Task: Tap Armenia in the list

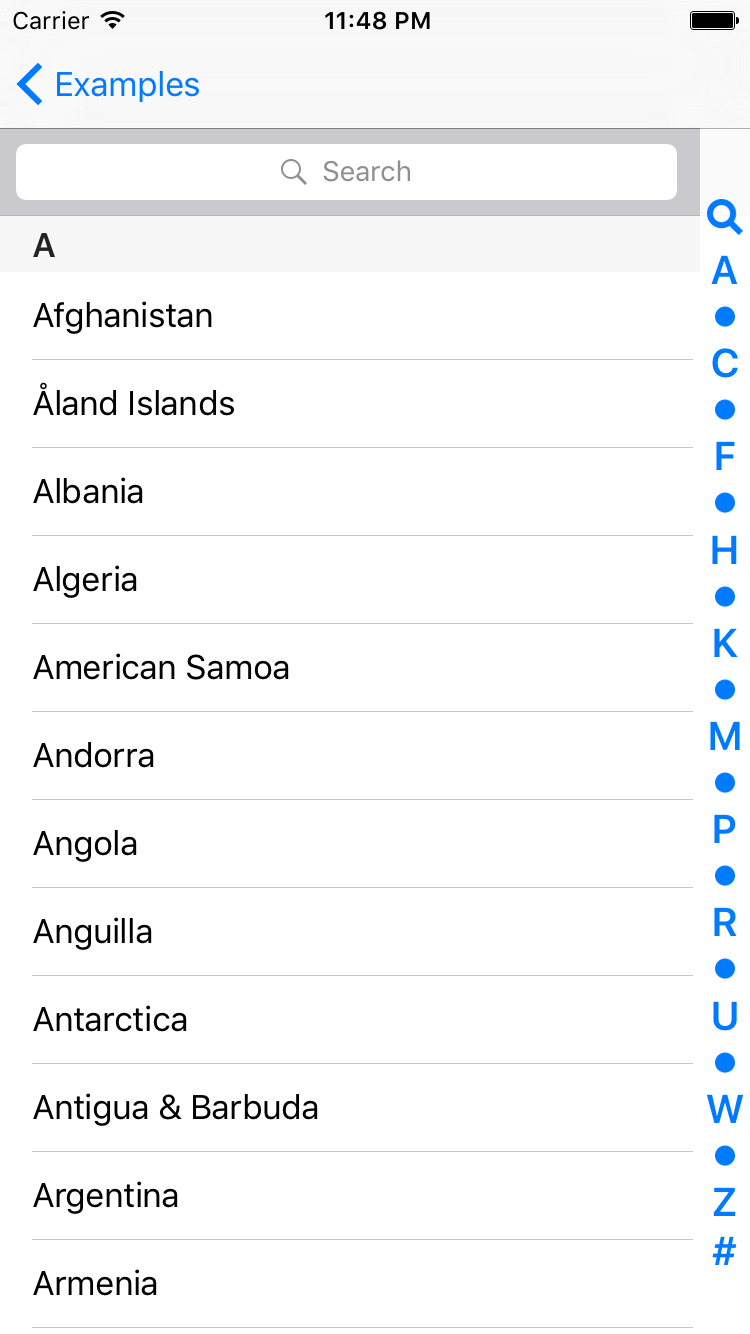Action: 350,1284
